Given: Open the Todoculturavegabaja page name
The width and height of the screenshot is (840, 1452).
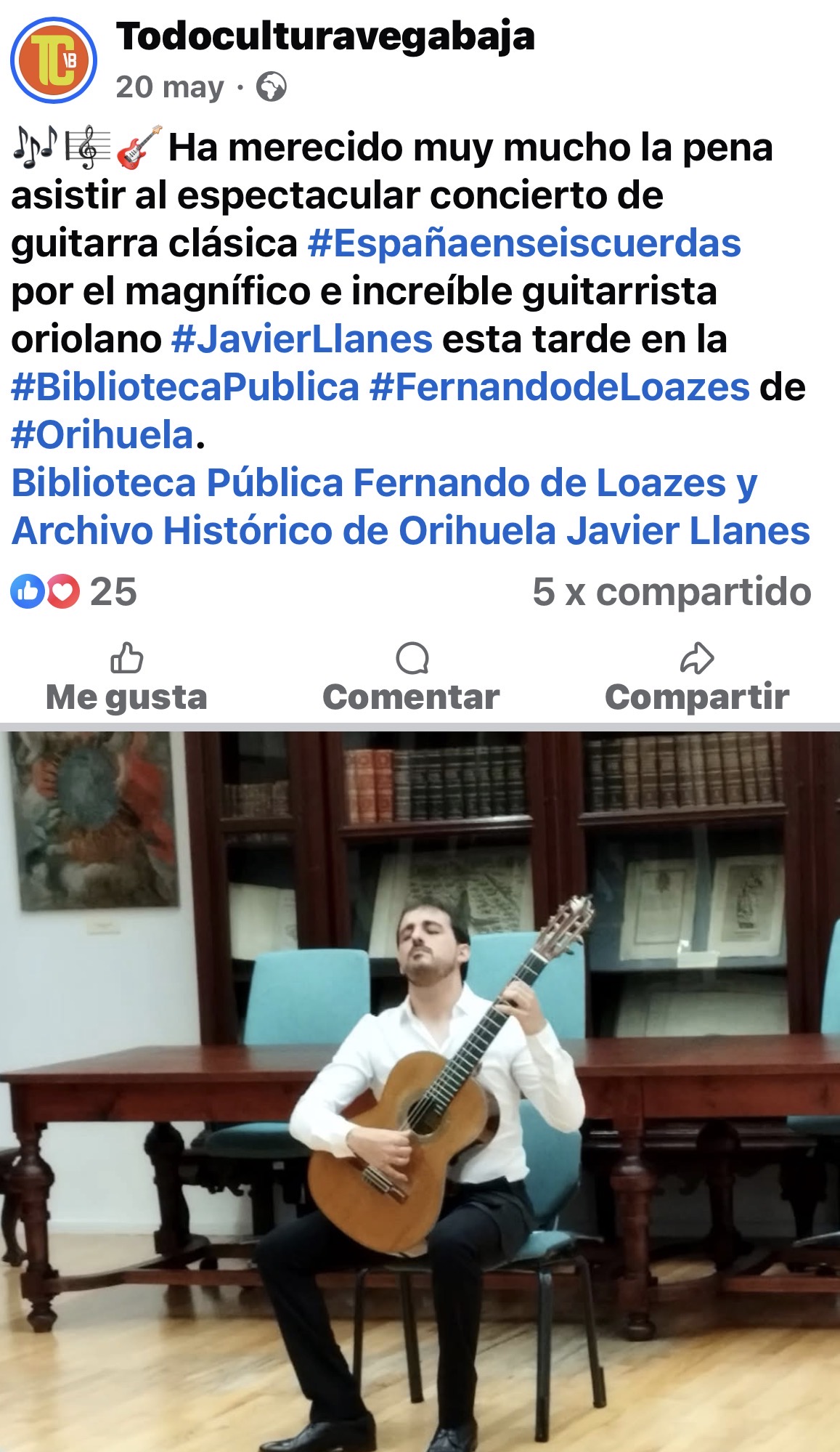Looking at the screenshot, I should (x=325, y=36).
